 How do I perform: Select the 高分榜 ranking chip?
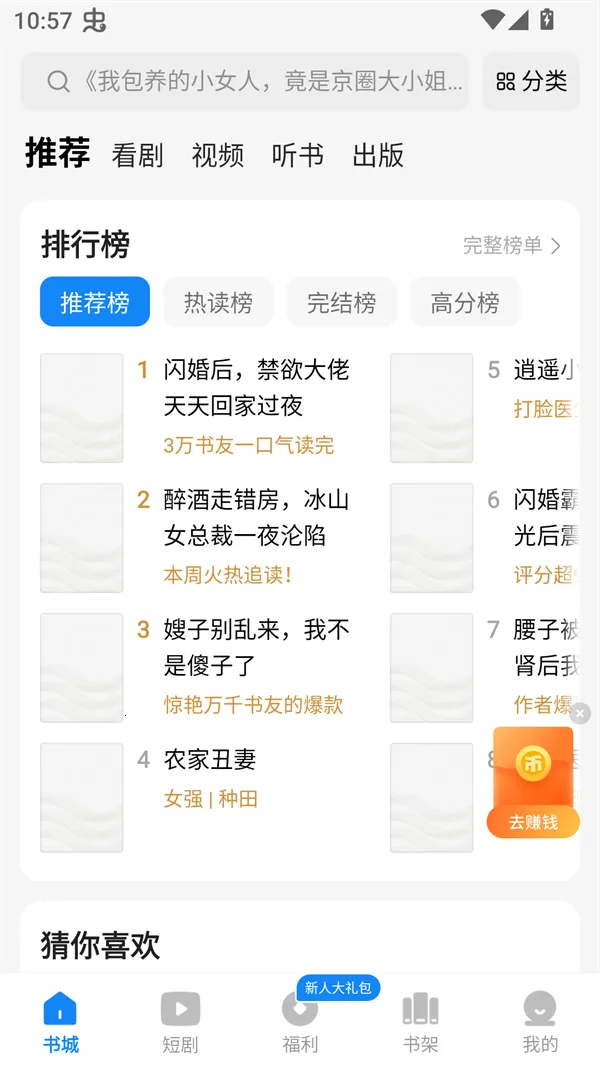coord(464,302)
